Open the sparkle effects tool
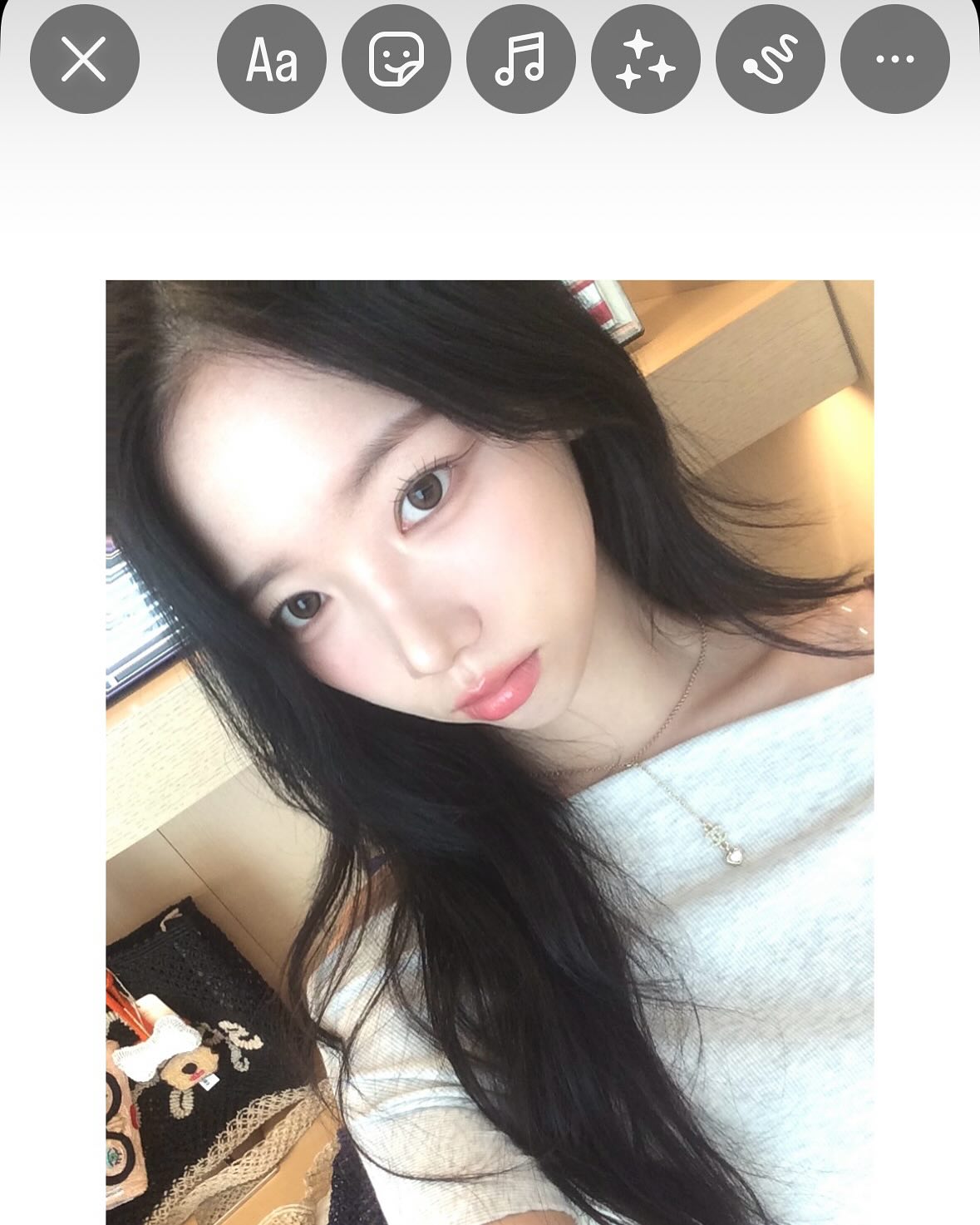 coord(646,59)
